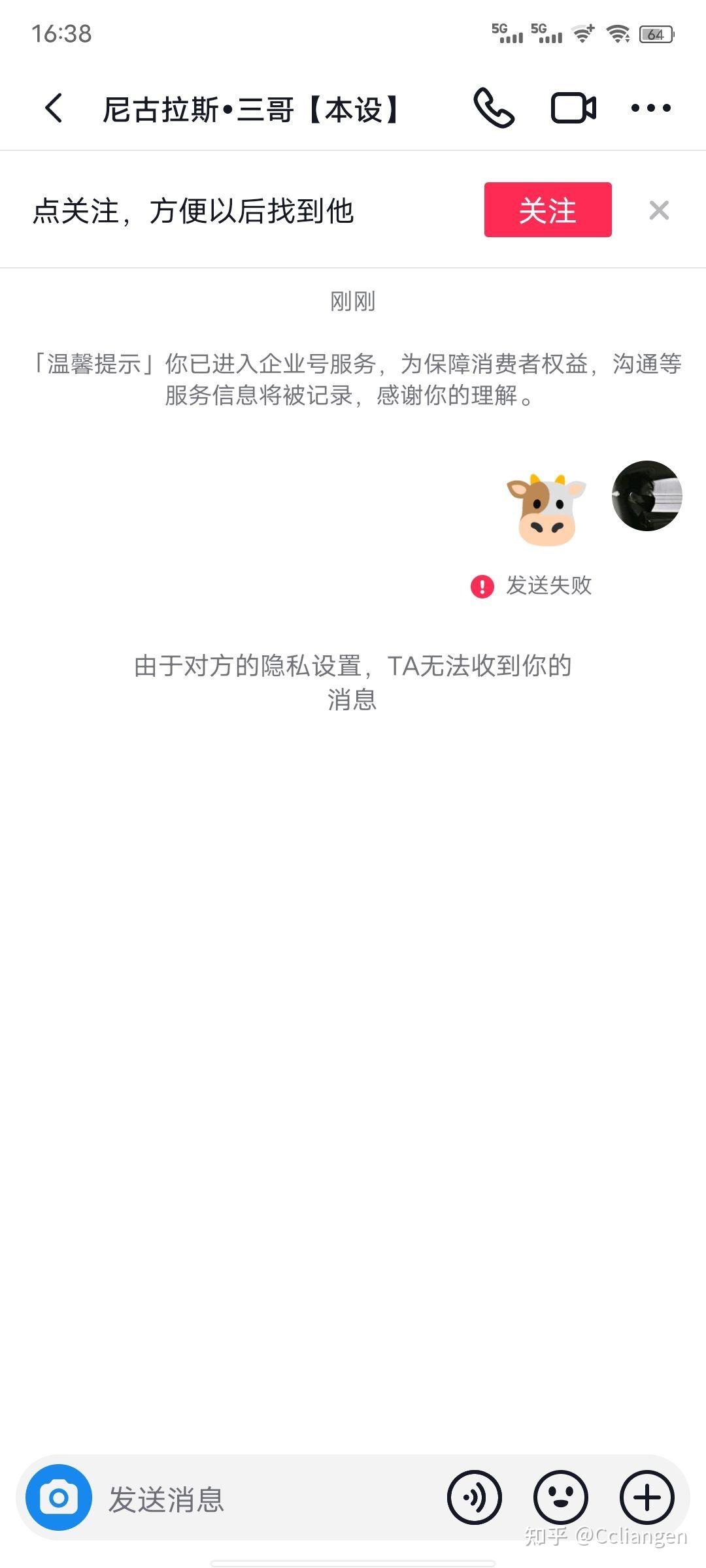Open the plus attachments menu
Image resolution: width=706 pixels, height=1568 pixels.
(647, 1497)
